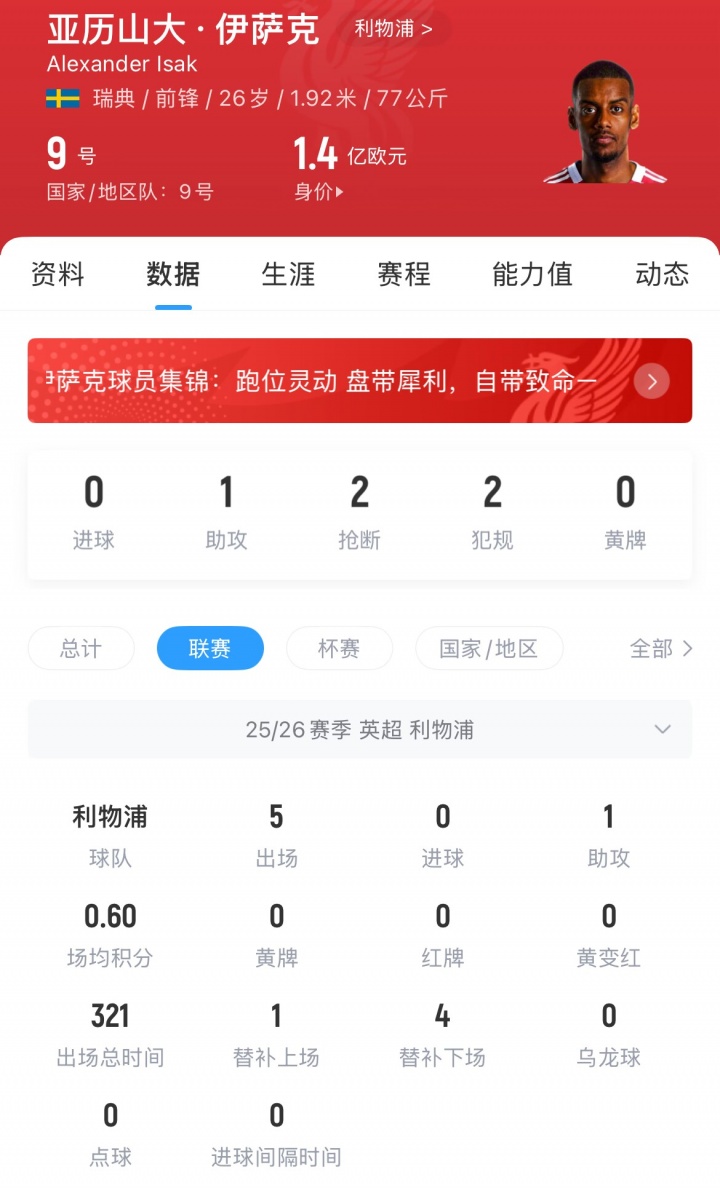
Task: Switch to the 动态 tab
Action: (662, 274)
